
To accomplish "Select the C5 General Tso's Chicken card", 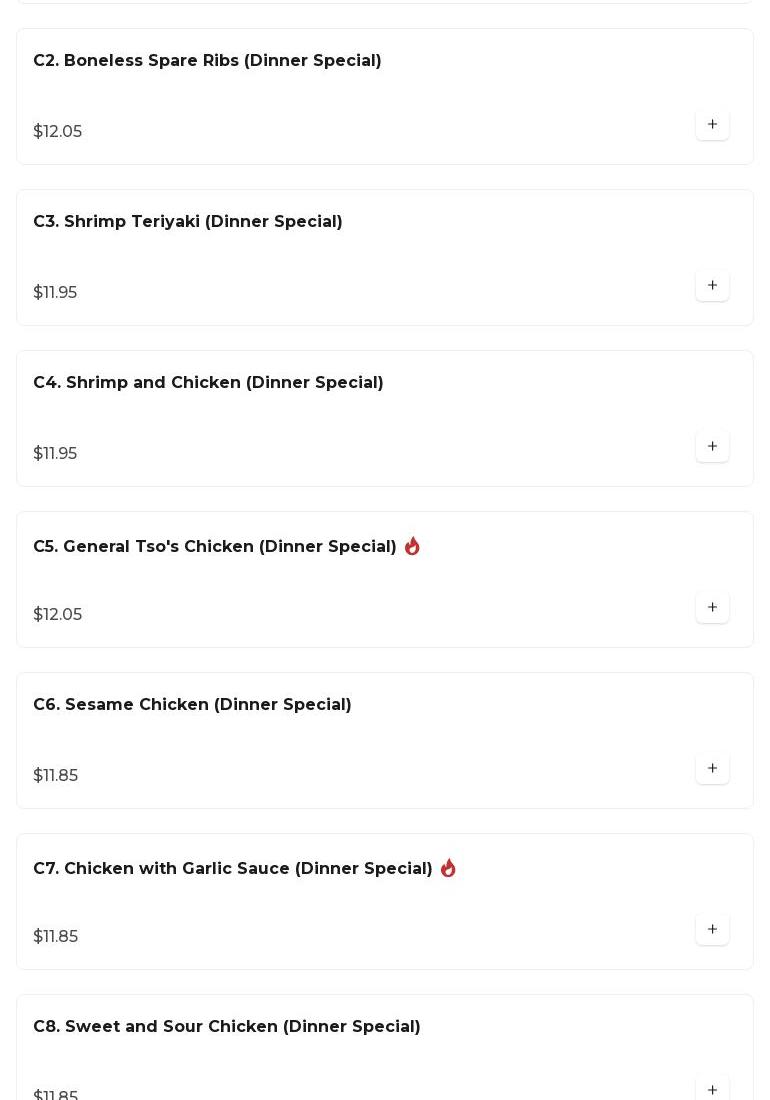I will (215, 547).
